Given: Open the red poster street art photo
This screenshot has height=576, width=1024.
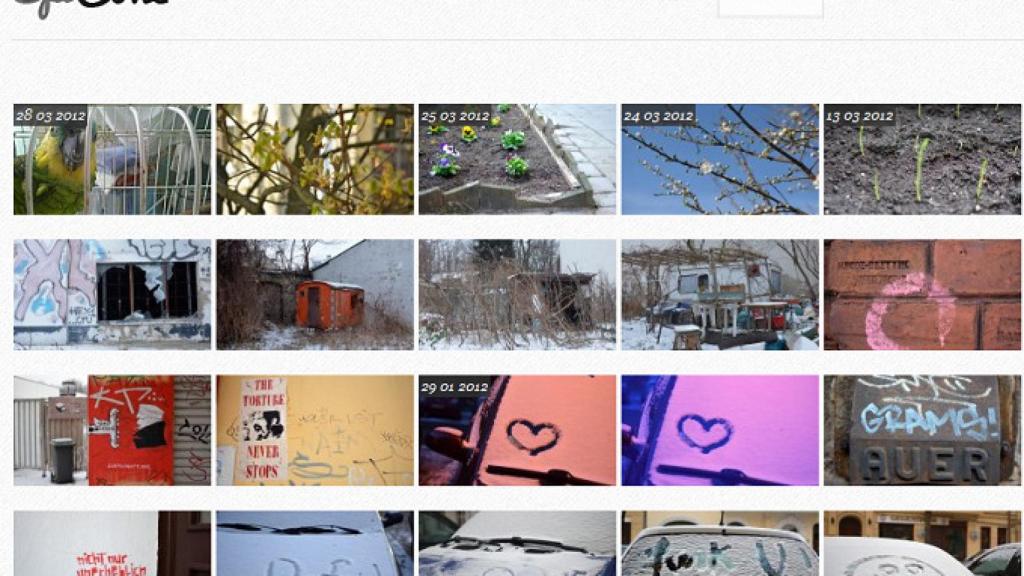Looking at the screenshot, I should coord(112,430).
